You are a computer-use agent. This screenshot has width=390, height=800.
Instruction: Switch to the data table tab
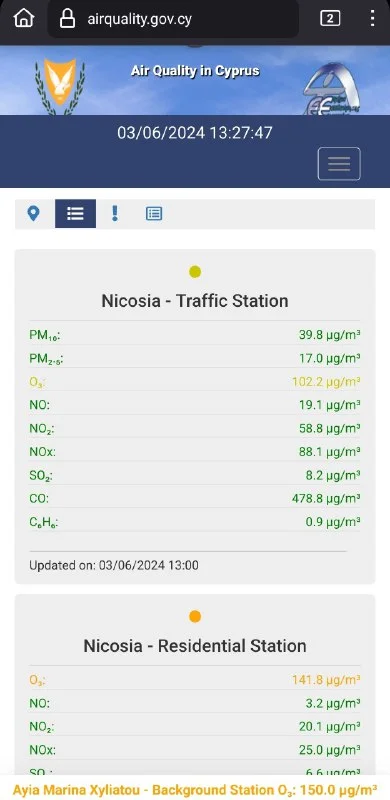(x=154, y=213)
